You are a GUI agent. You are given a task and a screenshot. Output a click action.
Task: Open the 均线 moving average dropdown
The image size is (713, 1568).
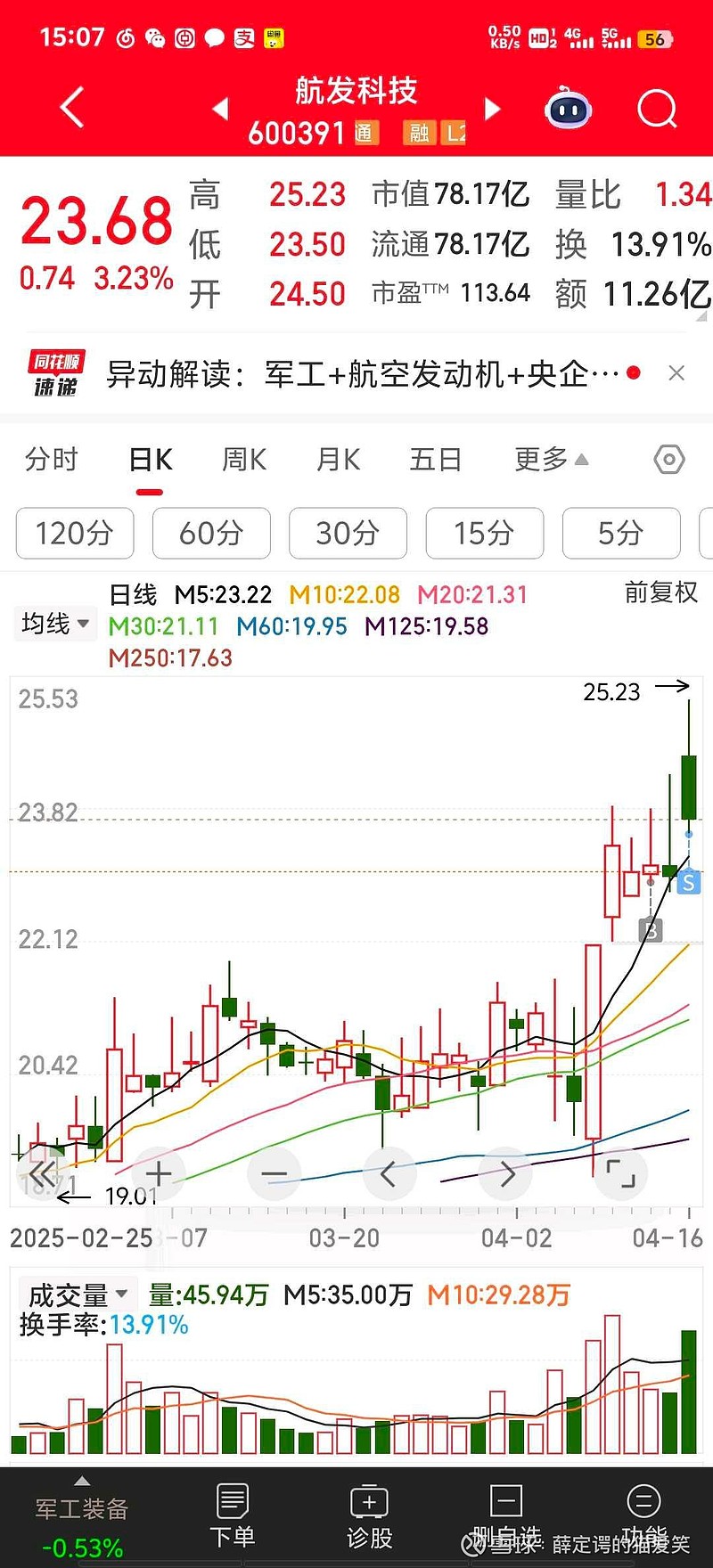pyautogui.click(x=54, y=624)
